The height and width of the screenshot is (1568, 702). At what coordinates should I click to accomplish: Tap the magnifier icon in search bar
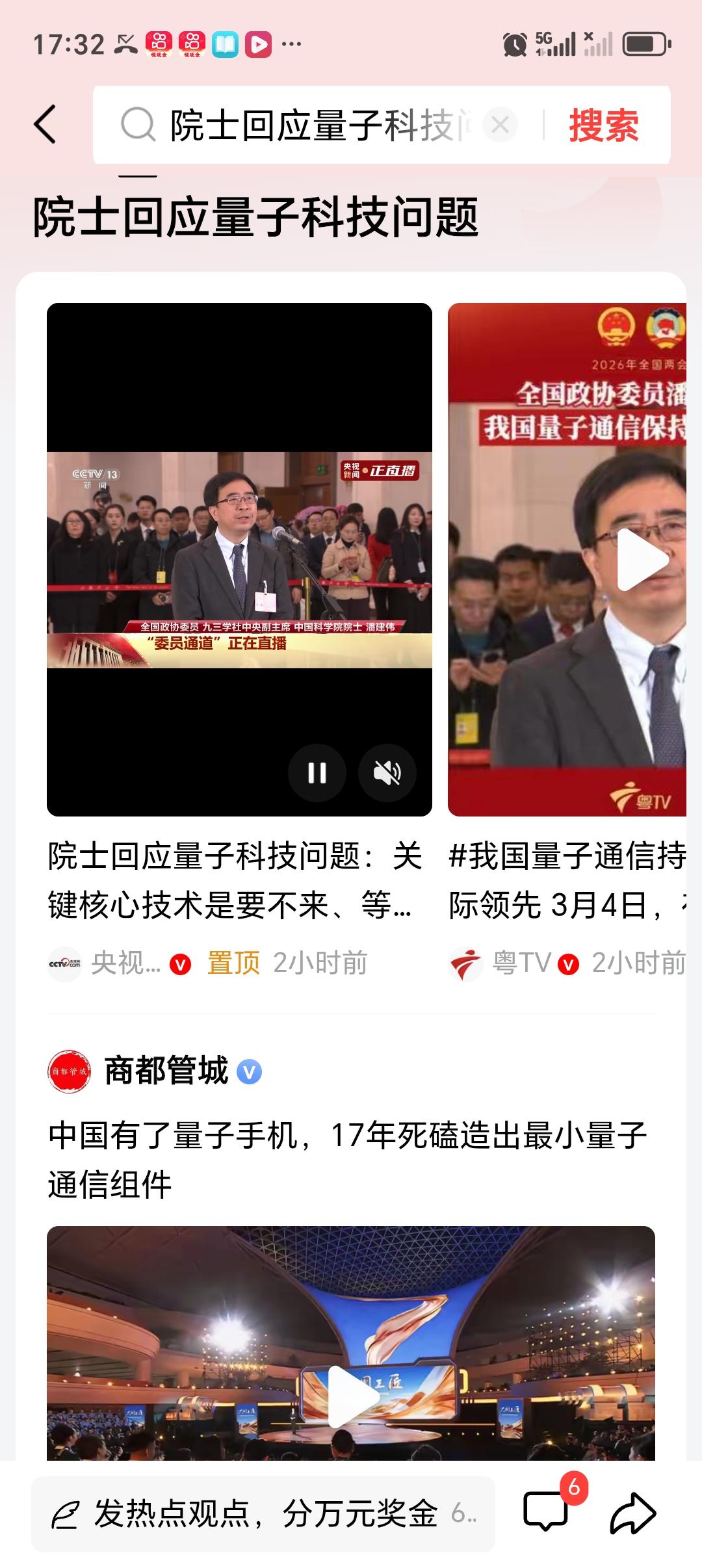[x=138, y=125]
